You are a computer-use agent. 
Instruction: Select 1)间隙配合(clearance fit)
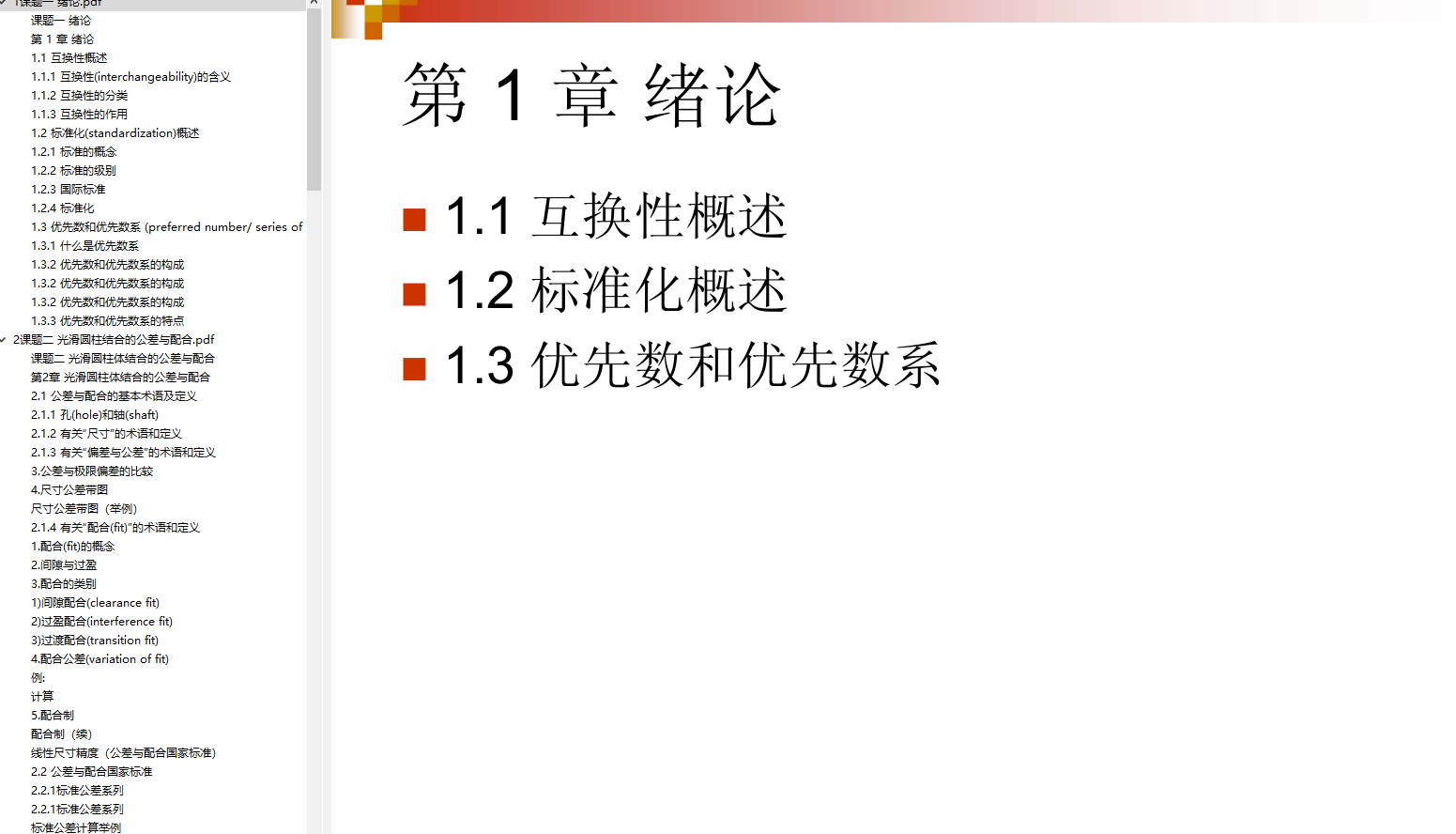(x=95, y=603)
